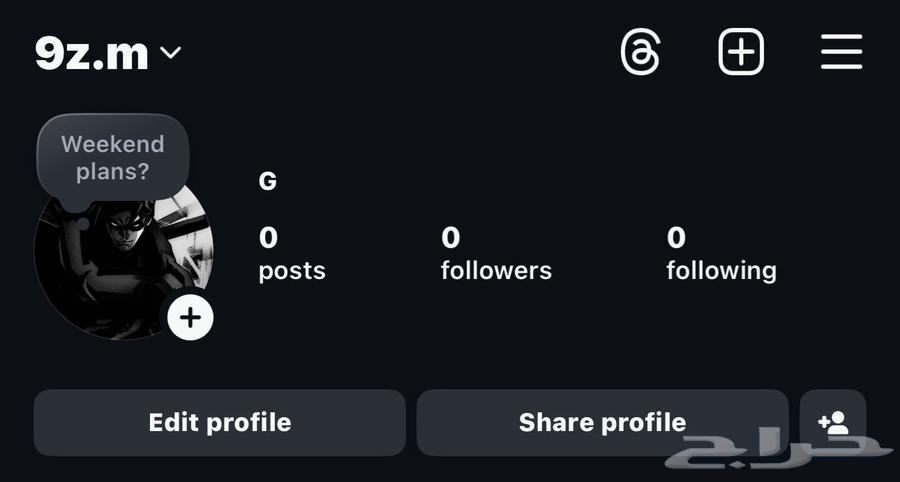This screenshot has width=900, height=482.
Task: Open the Threads icon
Action: (x=640, y=52)
